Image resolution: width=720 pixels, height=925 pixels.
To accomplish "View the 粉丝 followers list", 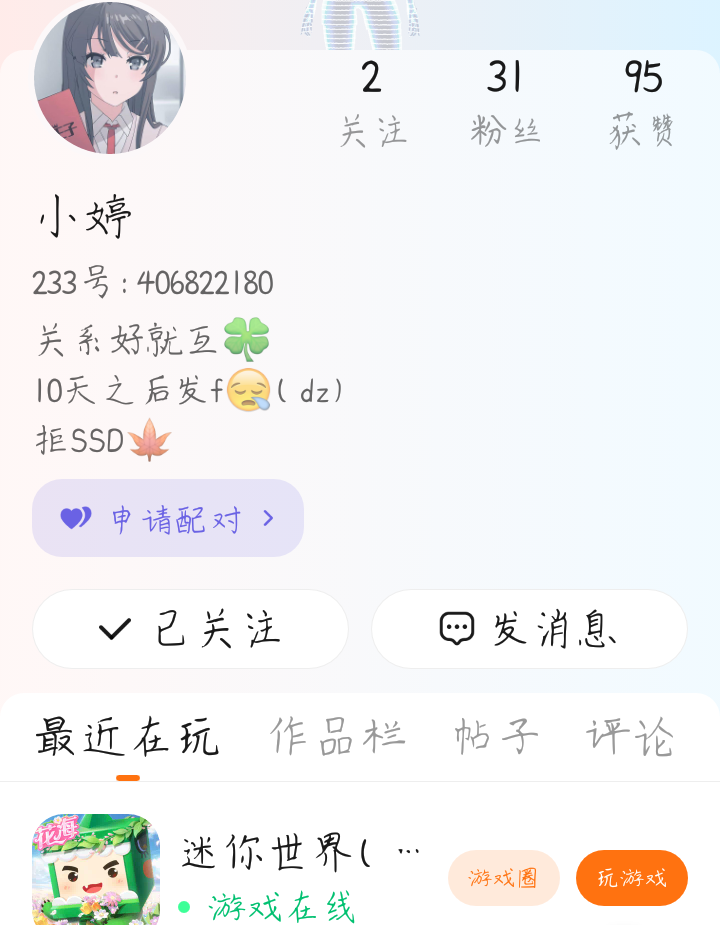I will [x=505, y=104].
